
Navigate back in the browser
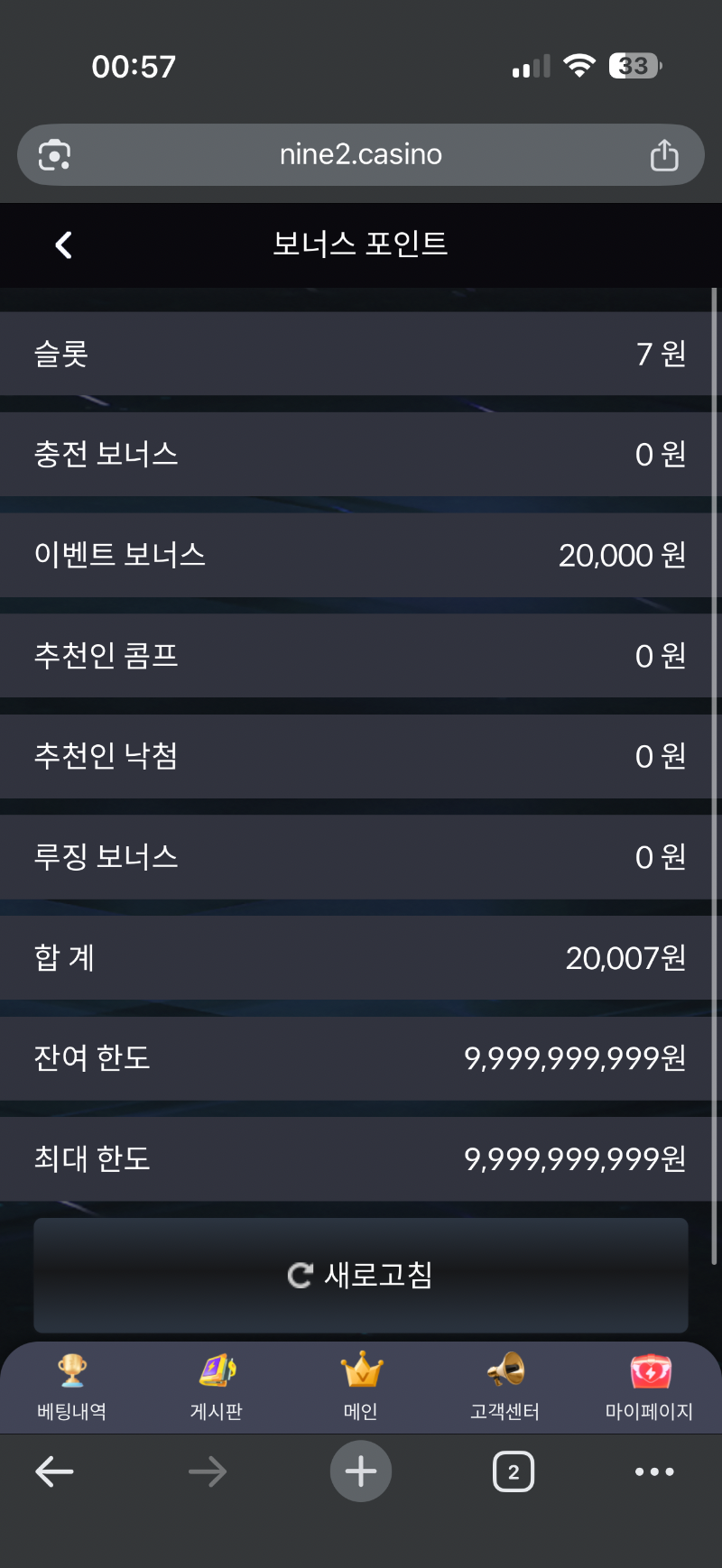click(x=54, y=1471)
